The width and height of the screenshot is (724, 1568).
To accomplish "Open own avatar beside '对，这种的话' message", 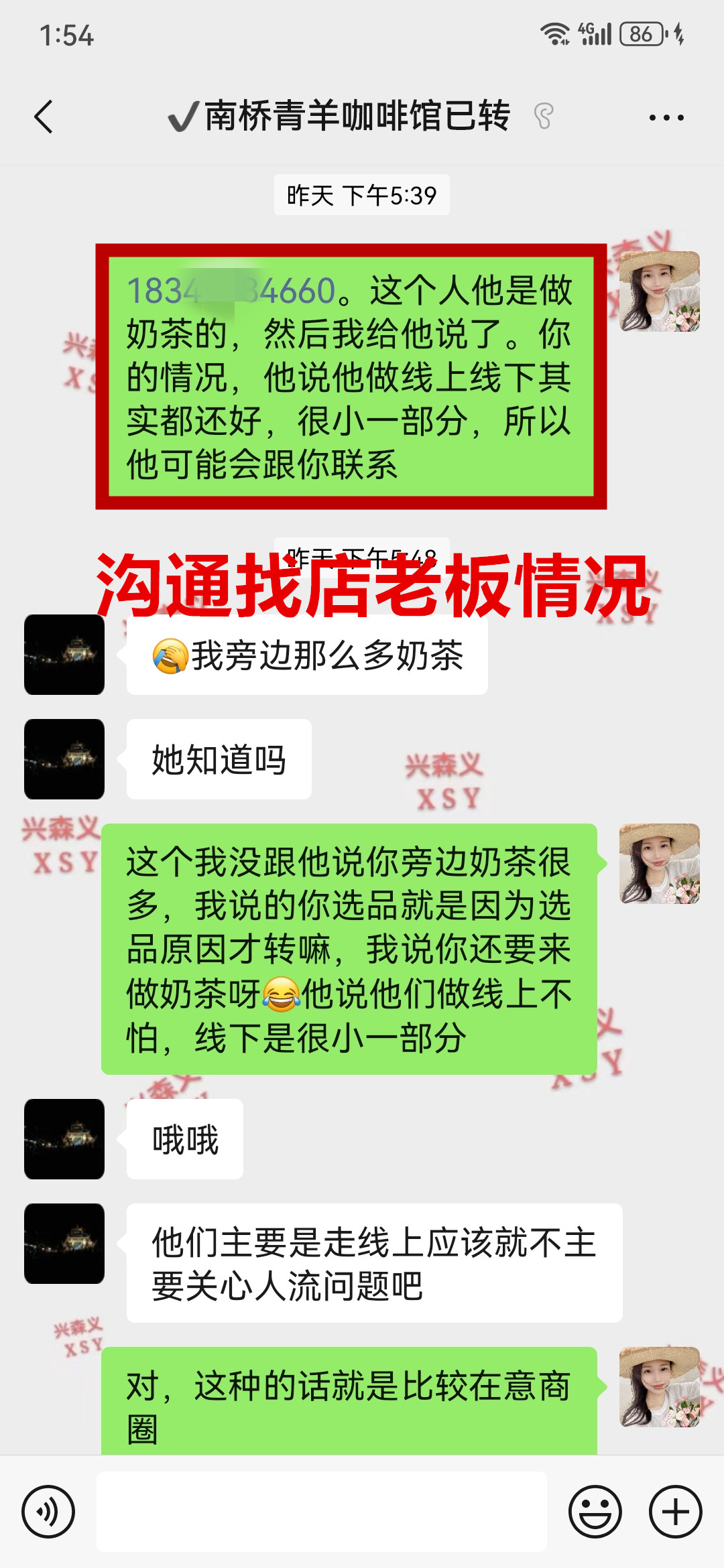I will click(660, 1386).
